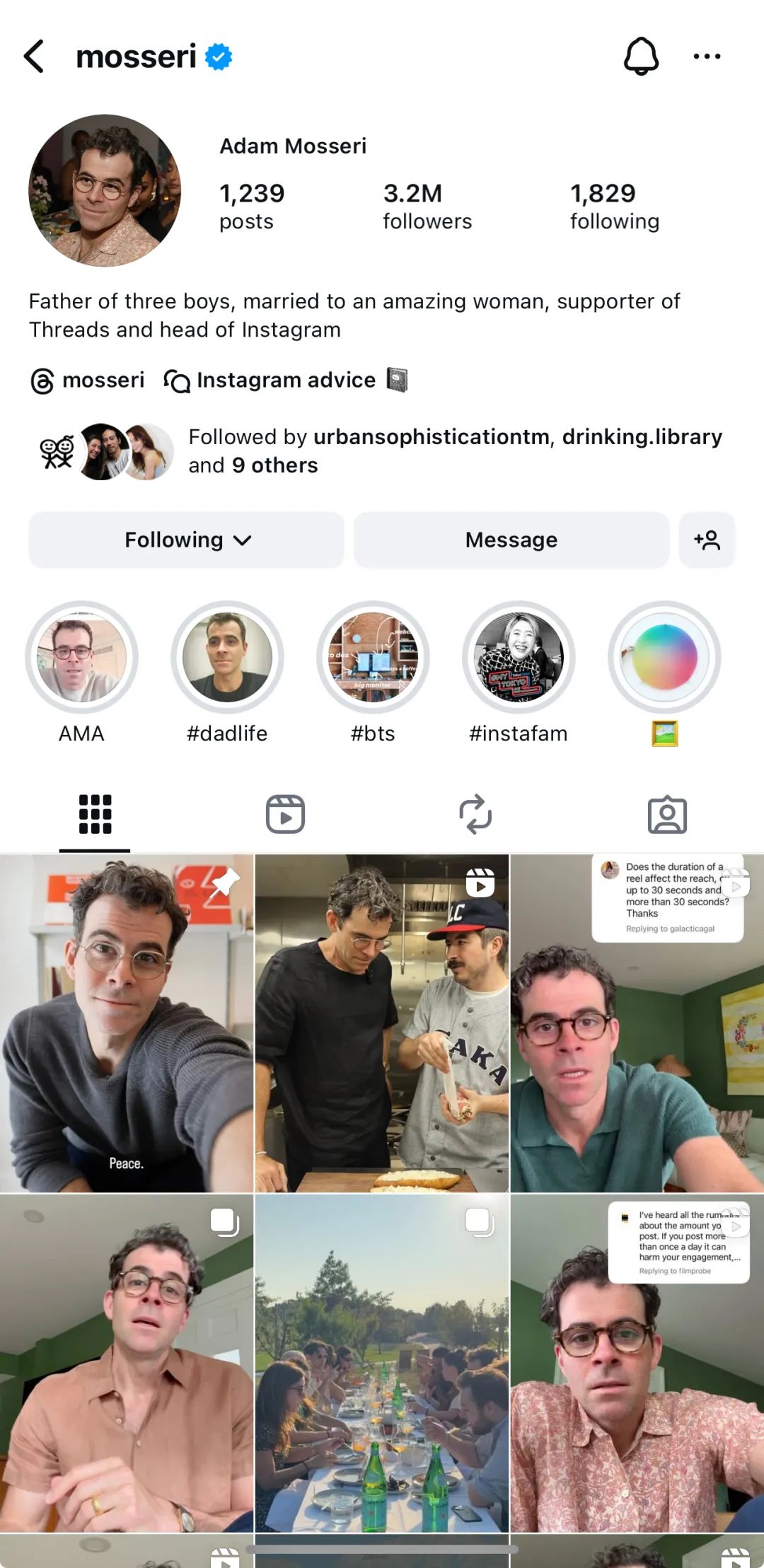Viewport: 764px width, 1568px height.
Task: View the 1,829 following list
Action: tap(614, 206)
